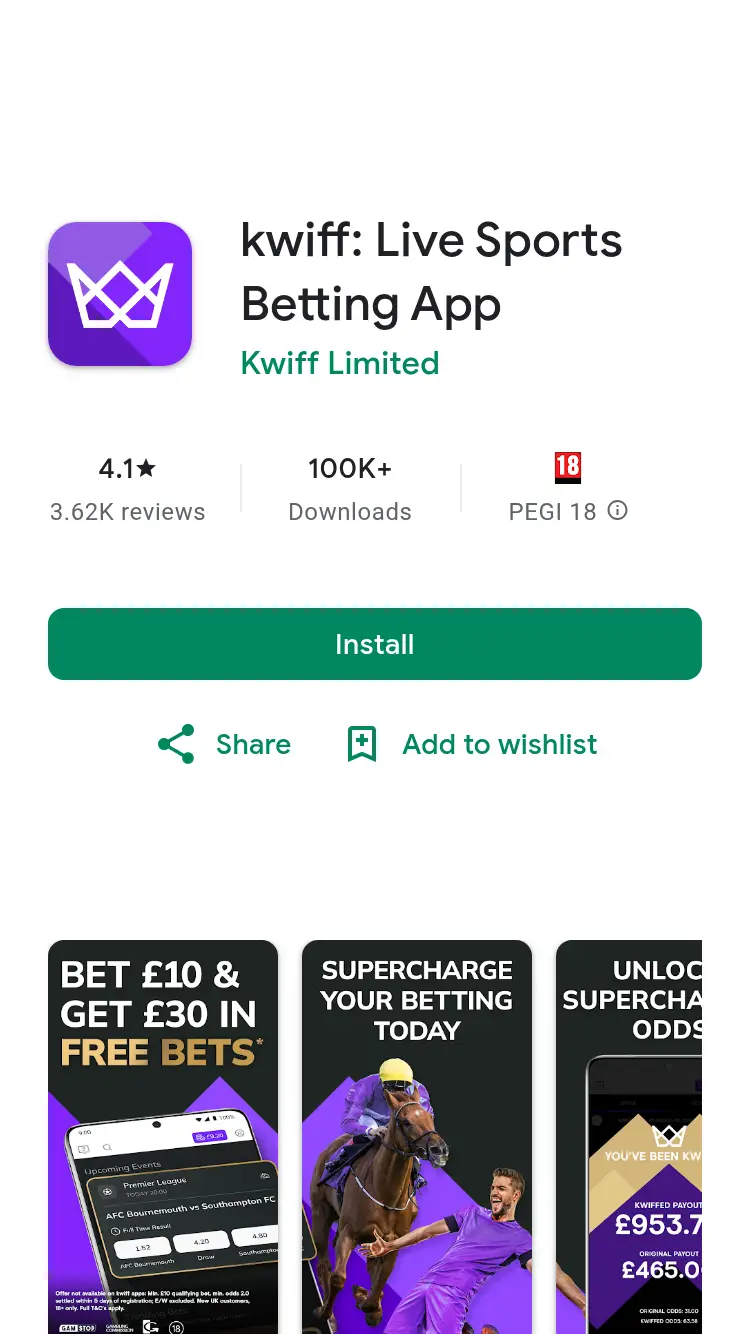Screen dimensions: 750x1334
Task: Open the Bet £10 free bets screenshot
Action: 163,1135
